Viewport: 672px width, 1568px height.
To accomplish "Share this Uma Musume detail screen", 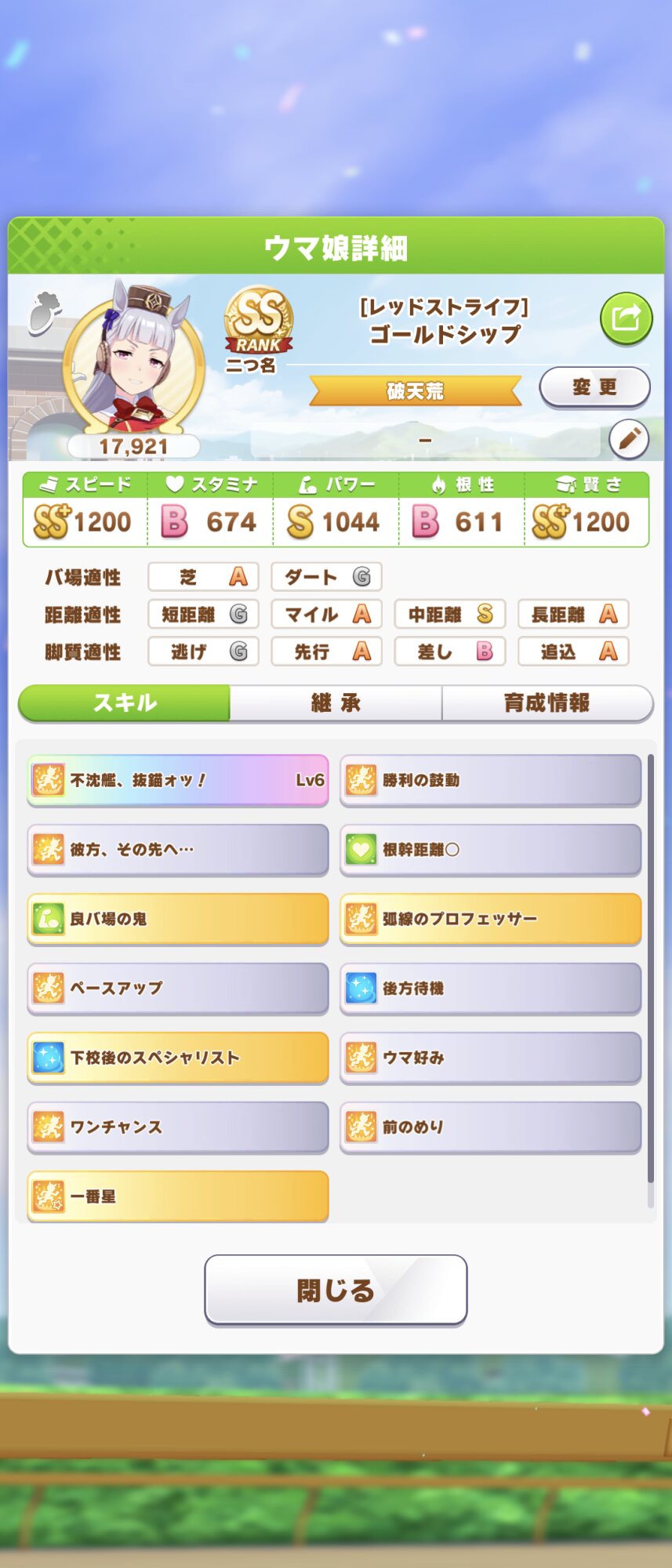I will [626, 318].
